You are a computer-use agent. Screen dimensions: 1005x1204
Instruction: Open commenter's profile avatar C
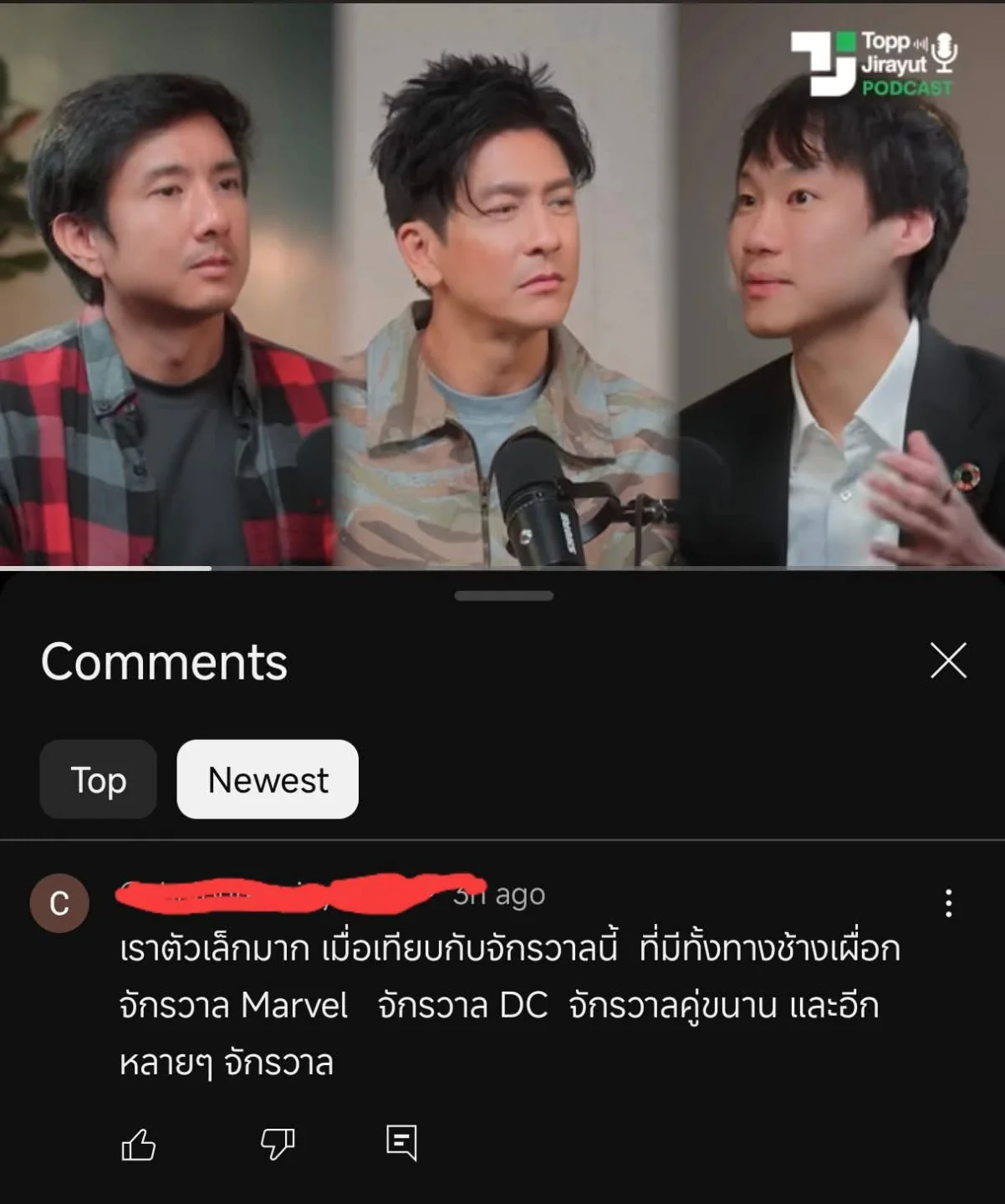click(59, 904)
